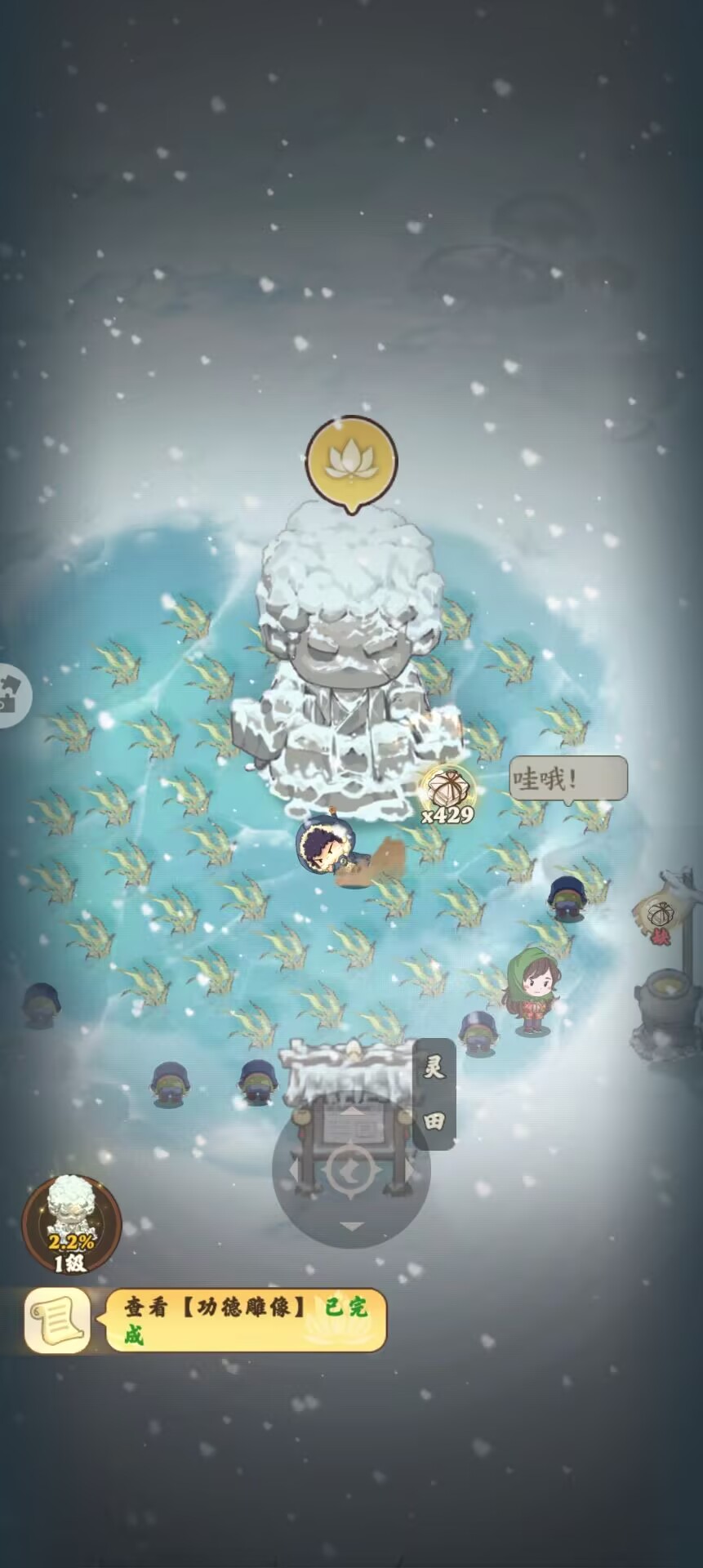Open the 灵田 signboard
703x1568 pixels.
(434, 1094)
